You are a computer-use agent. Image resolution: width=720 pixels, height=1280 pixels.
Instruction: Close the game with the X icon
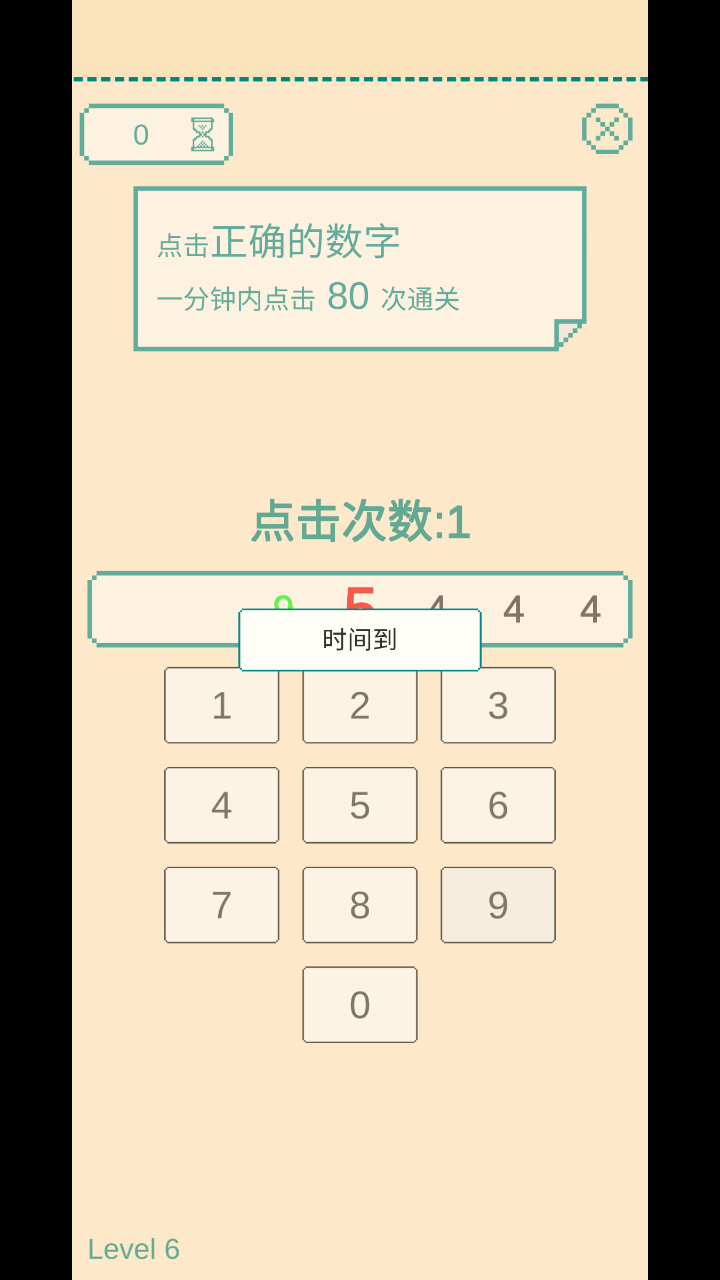click(607, 129)
